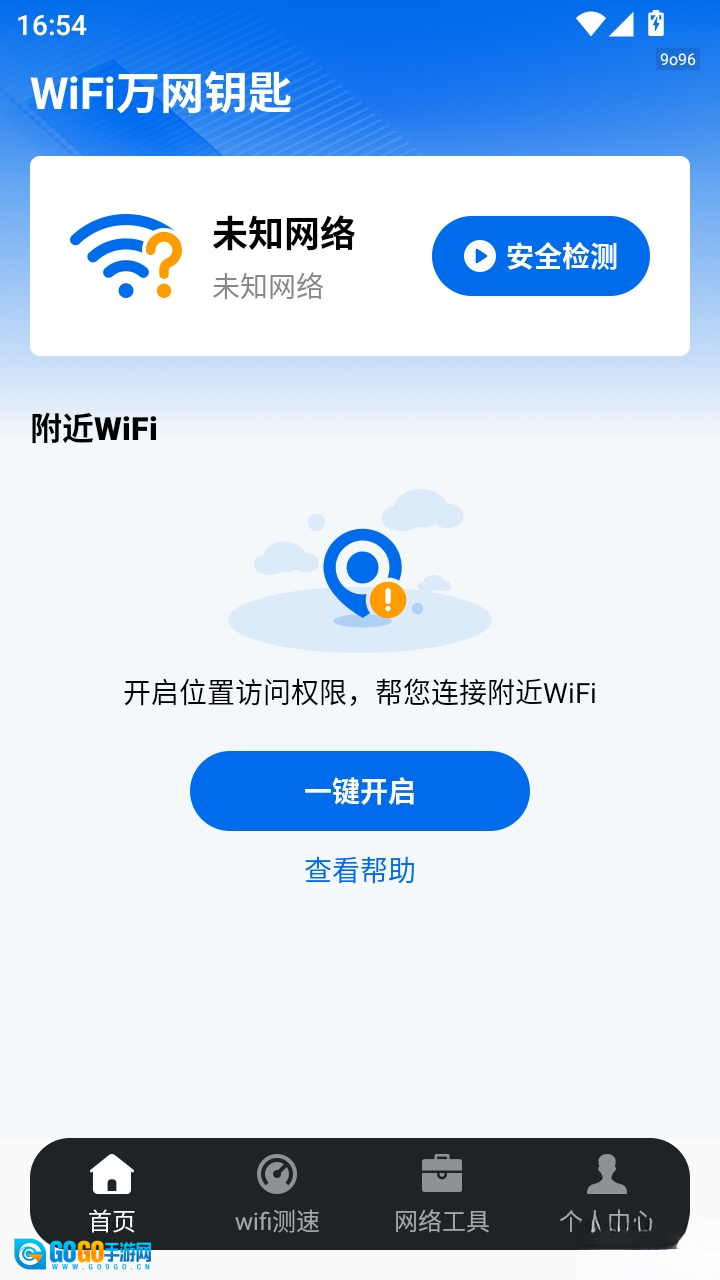Tap 一键开启 to enable location access
The height and width of the screenshot is (1280, 720).
[359, 791]
